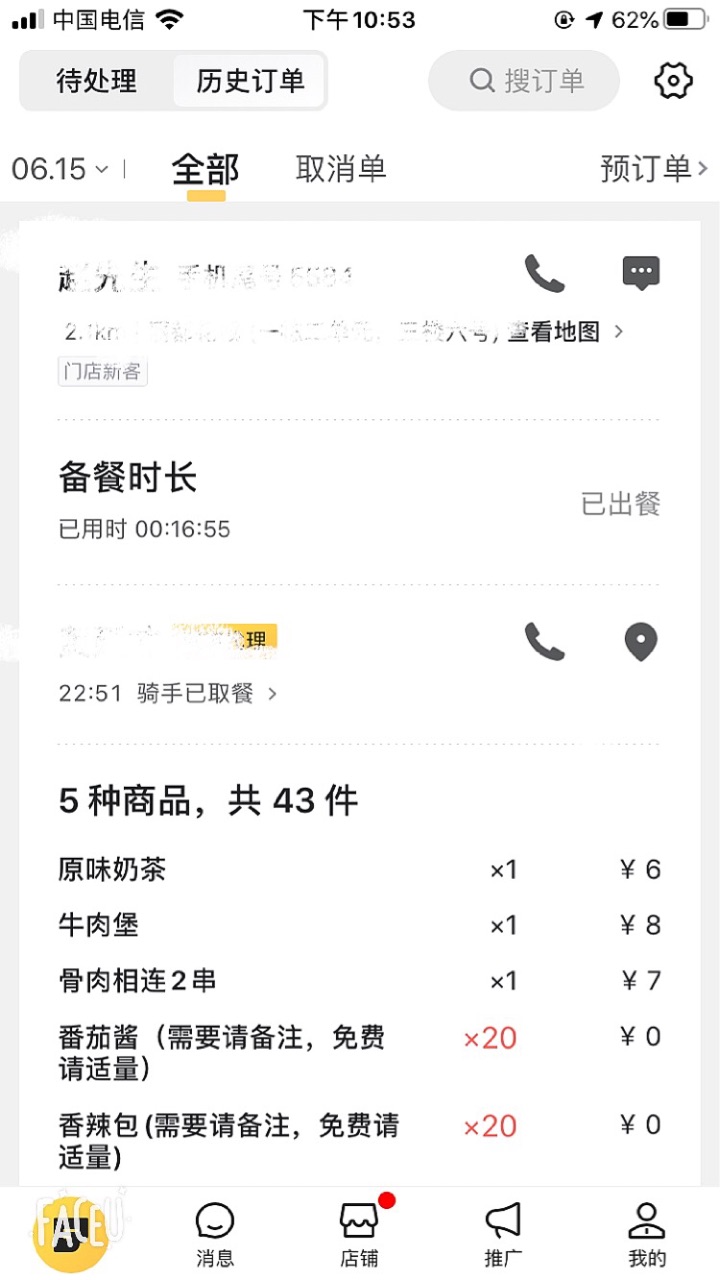Go to the 消息 tab
Image resolution: width=720 pixels, height=1280 pixels.
click(215, 1234)
